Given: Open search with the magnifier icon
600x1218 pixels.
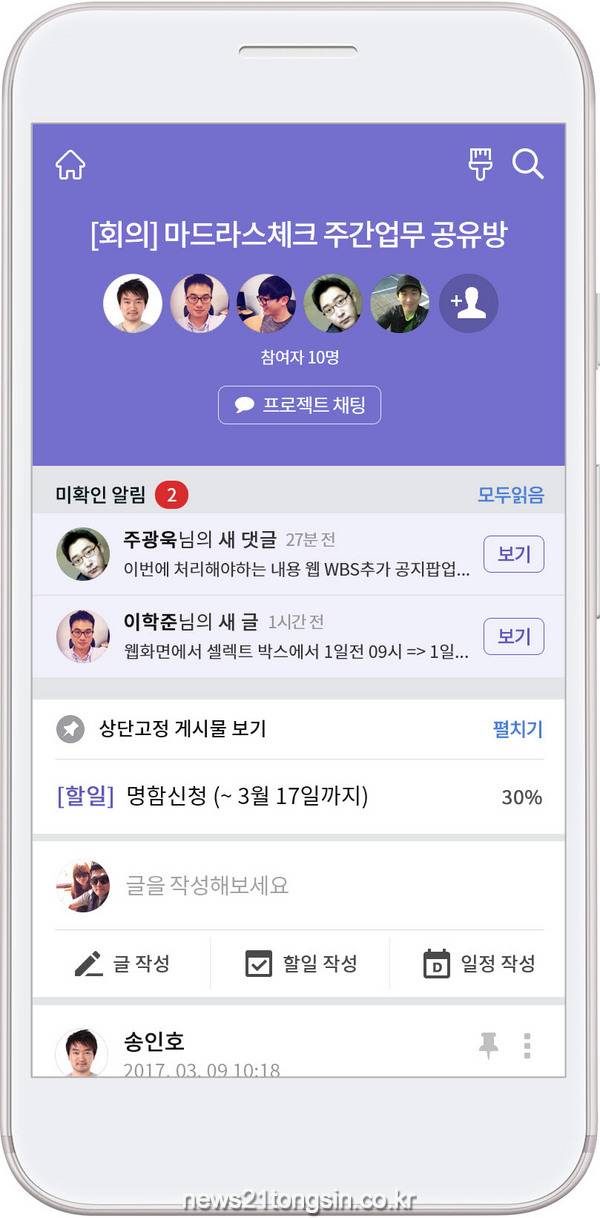Looking at the screenshot, I should (527, 164).
